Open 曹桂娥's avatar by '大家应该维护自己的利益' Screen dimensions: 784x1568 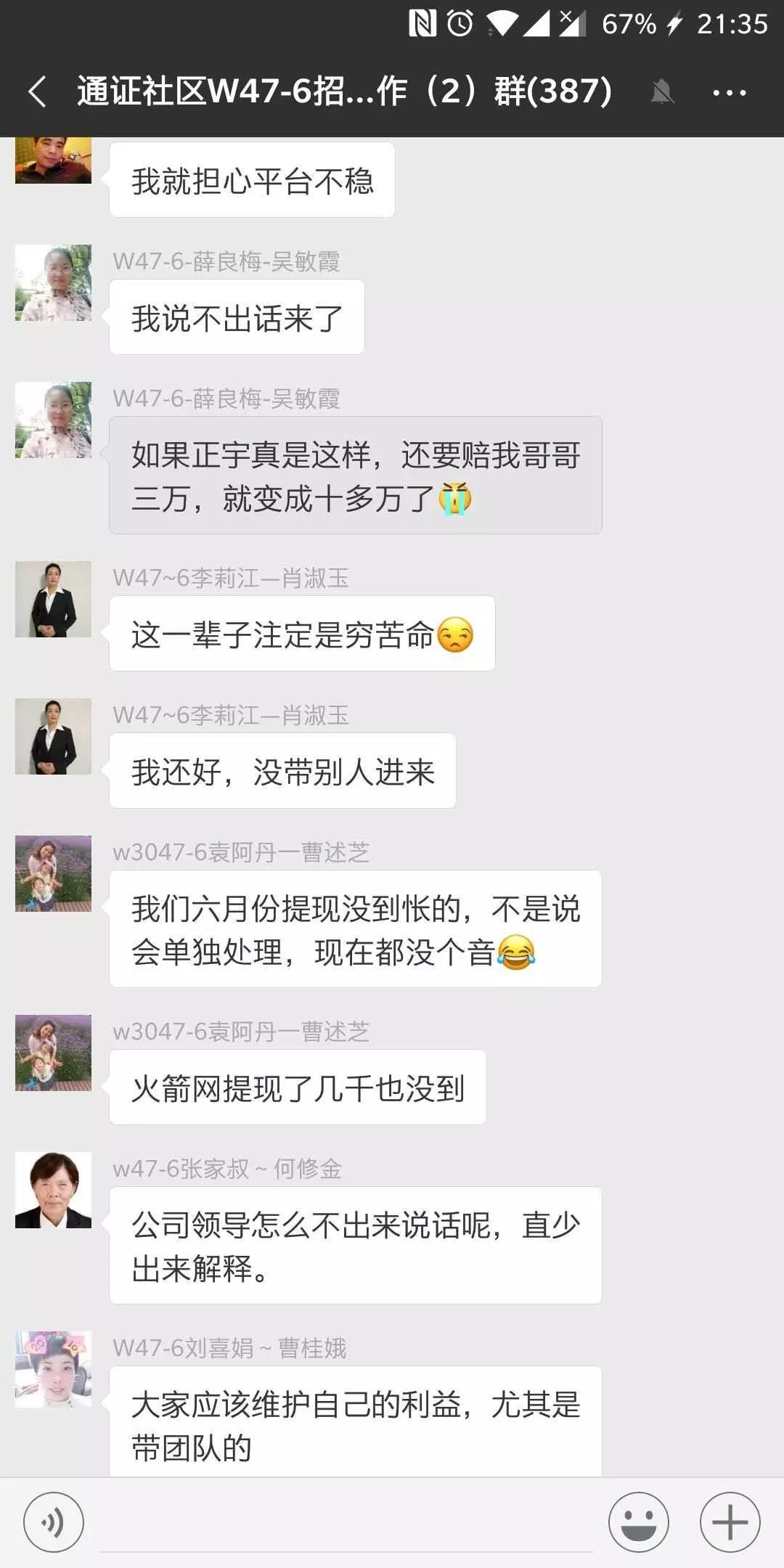tap(54, 1370)
